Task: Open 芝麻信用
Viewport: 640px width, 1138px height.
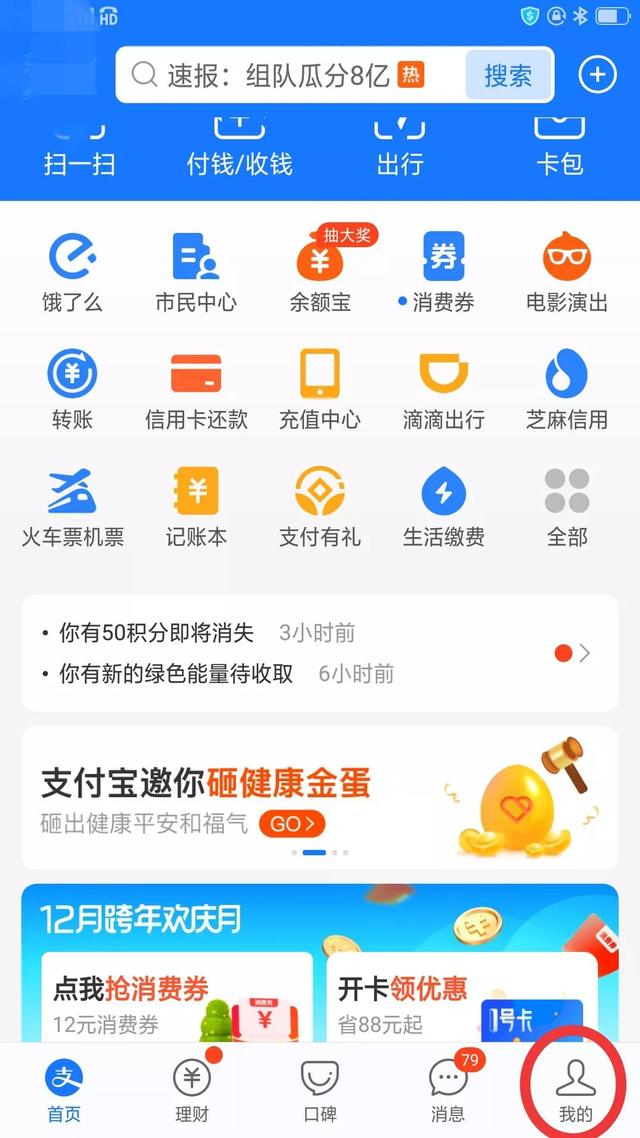Action: point(567,390)
